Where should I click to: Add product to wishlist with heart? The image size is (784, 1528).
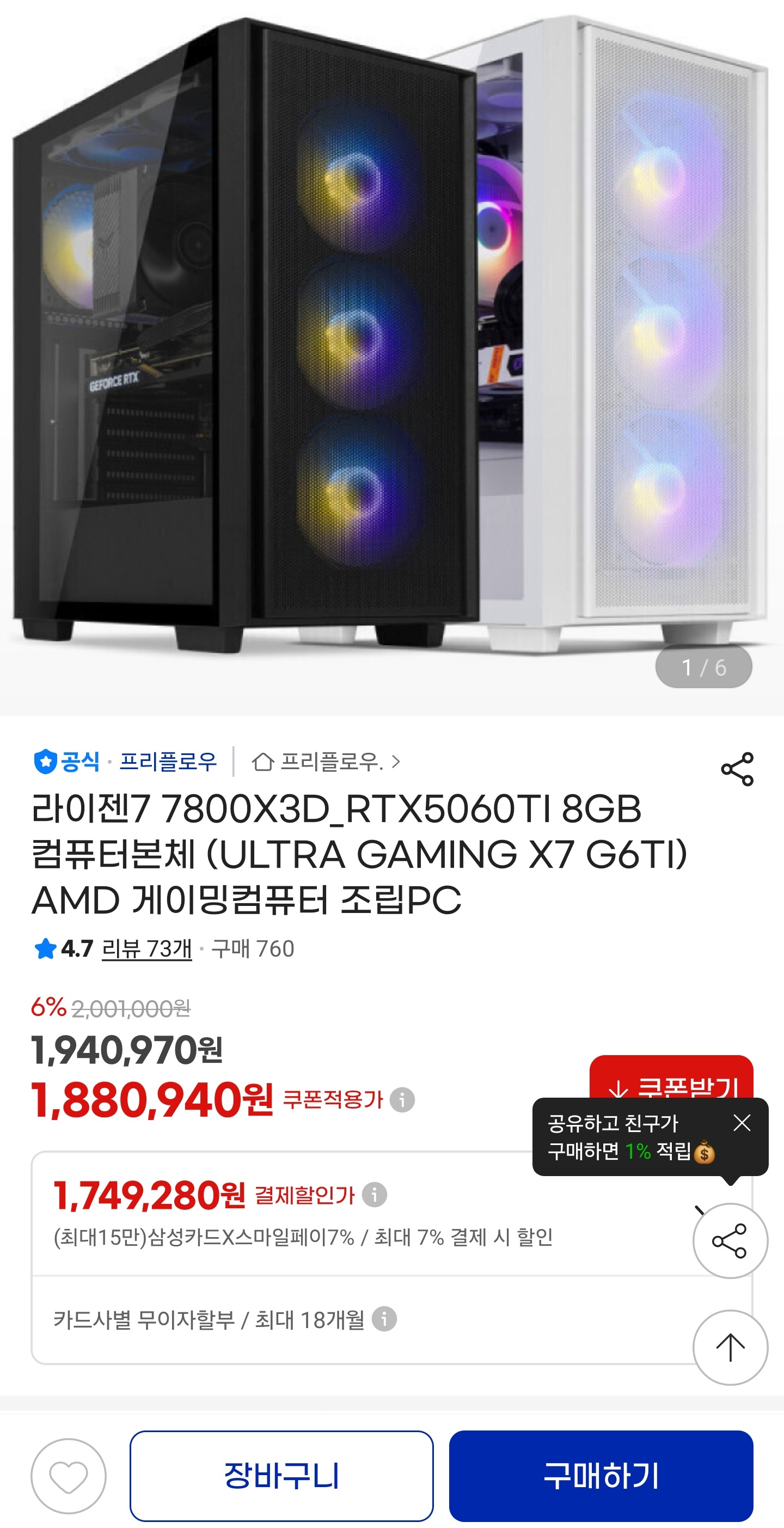[x=69, y=1476]
